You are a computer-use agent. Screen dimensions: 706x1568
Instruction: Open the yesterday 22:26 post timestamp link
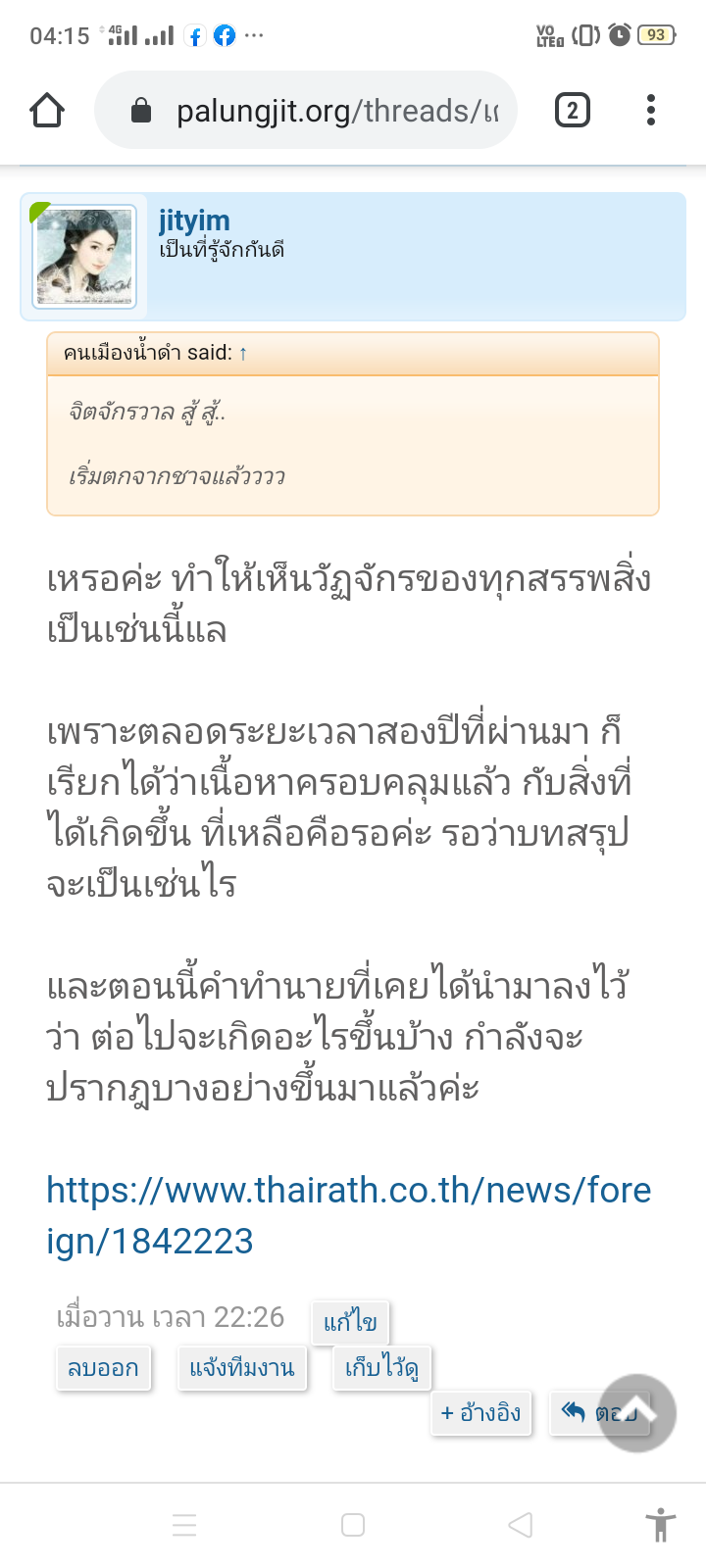171,1317
